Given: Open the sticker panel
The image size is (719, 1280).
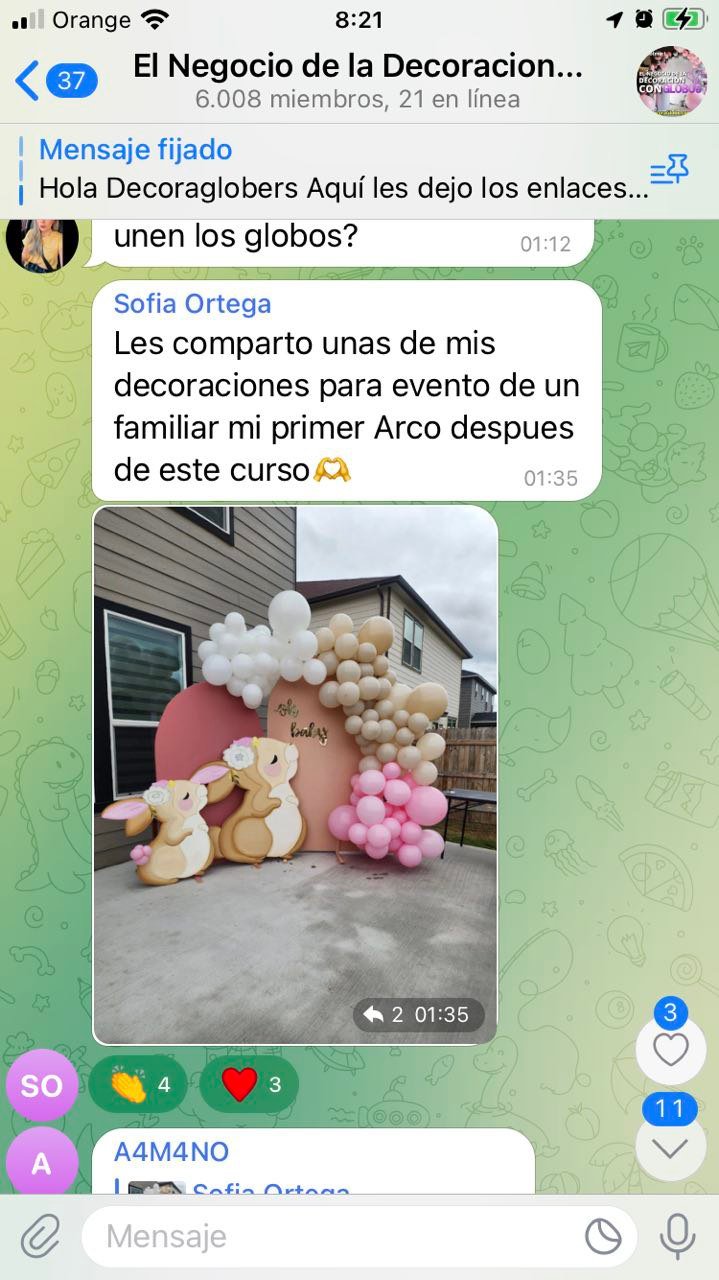Looking at the screenshot, I should [x=603, y=1237].
